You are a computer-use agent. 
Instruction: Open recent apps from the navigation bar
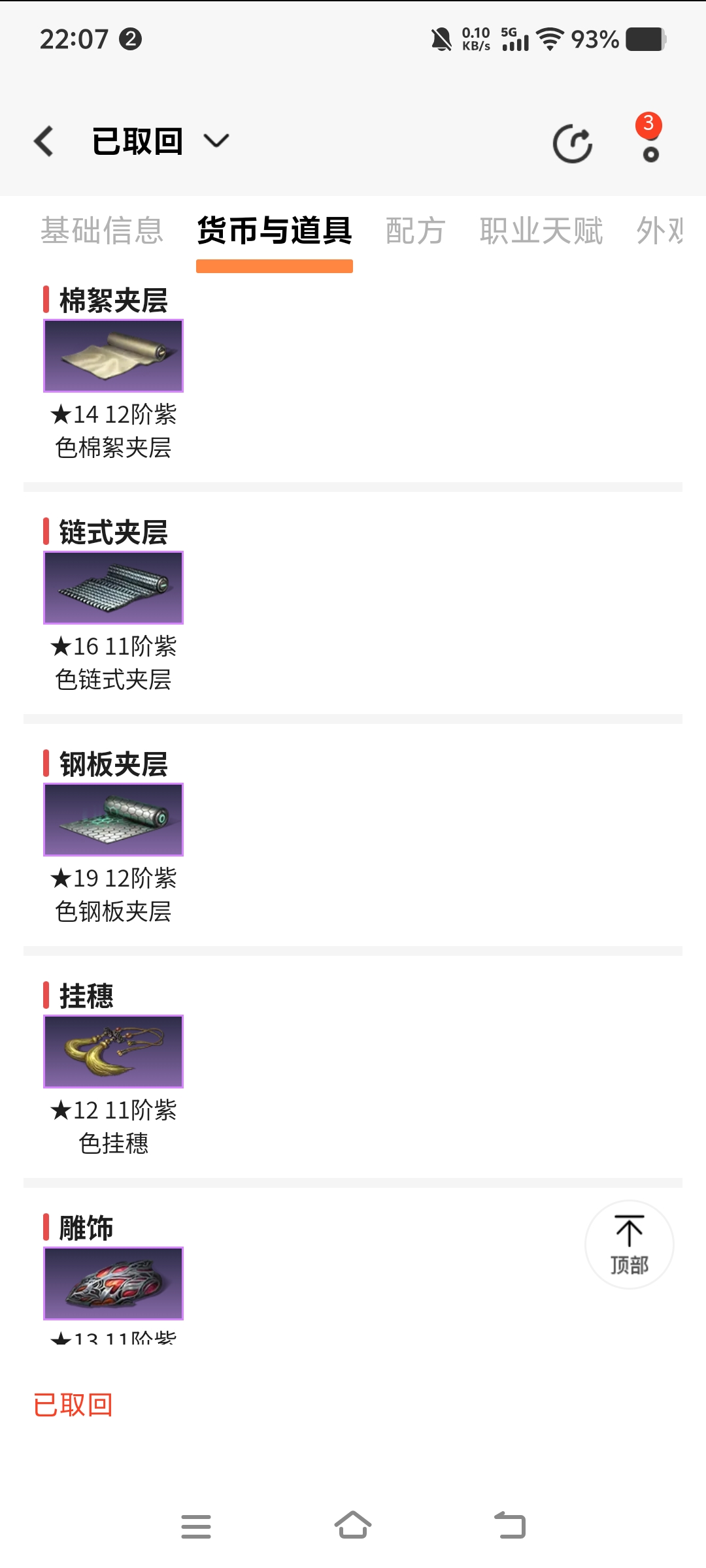pyautogui.click(x=196, y=1526)
